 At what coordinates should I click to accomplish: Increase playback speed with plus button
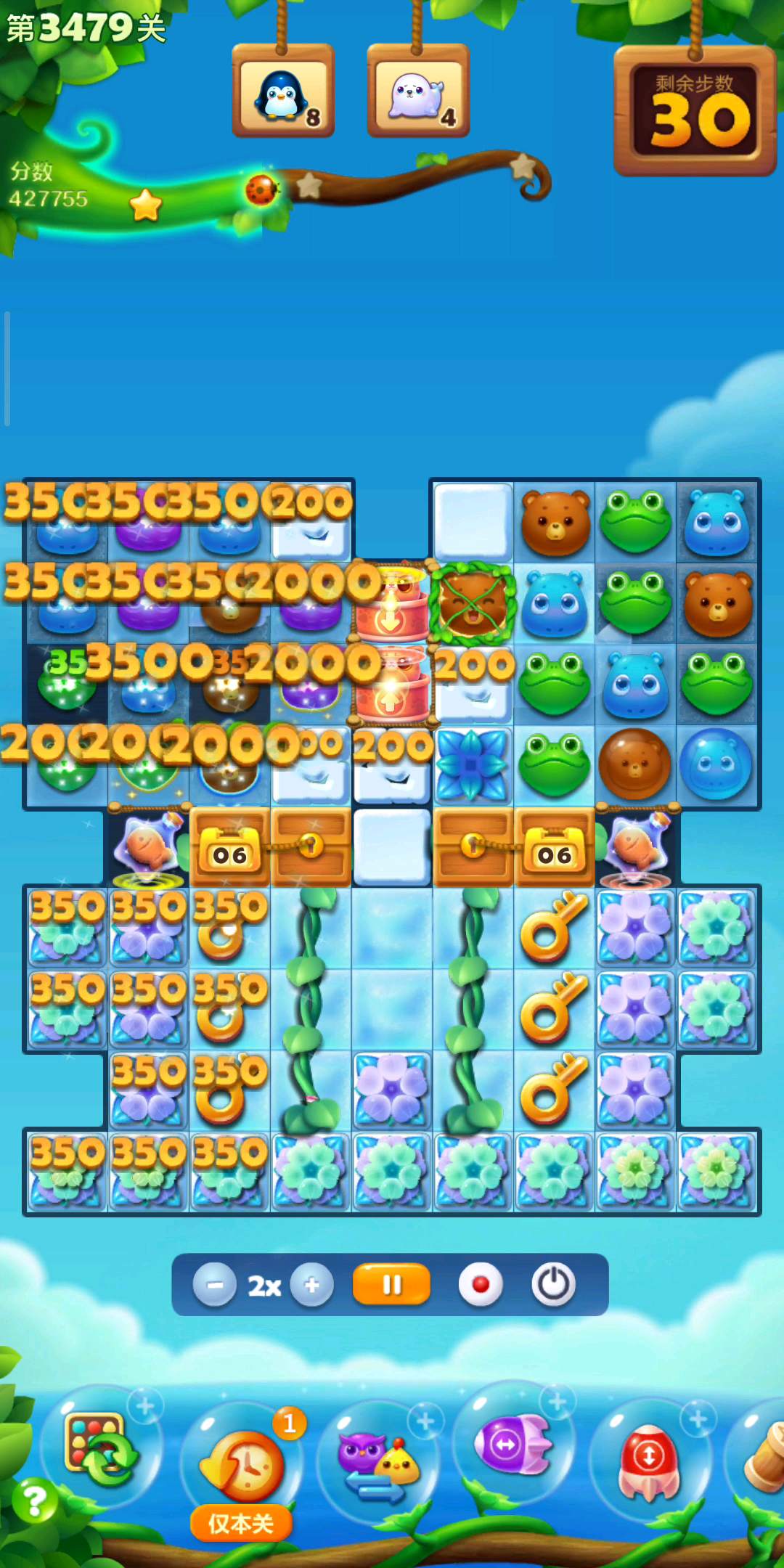coord(312,1285)
